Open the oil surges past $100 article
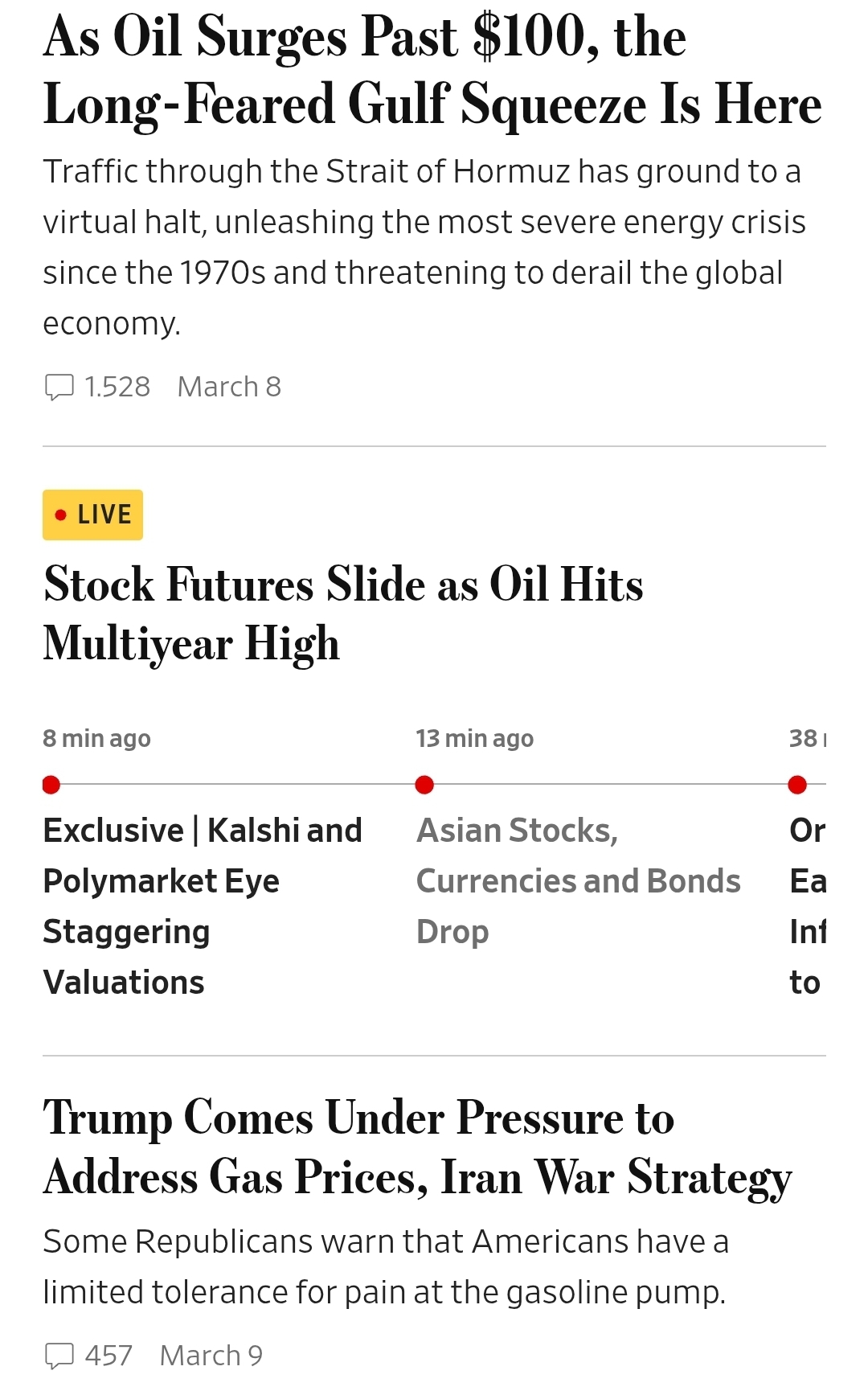The height and width of the screenshot is (1391, 868). [x=432, y=71]
